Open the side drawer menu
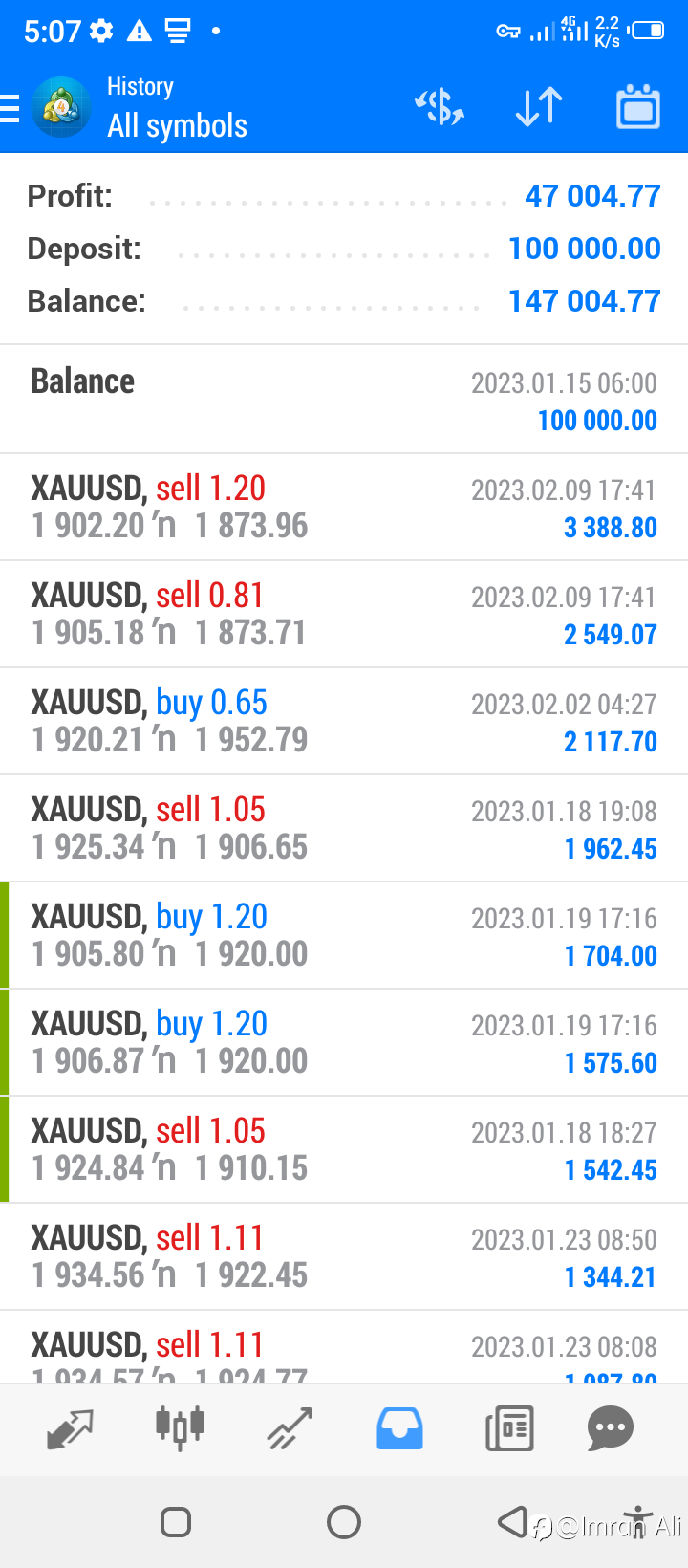The width and height of the screenshot is (688, 1568). [10, 109]
